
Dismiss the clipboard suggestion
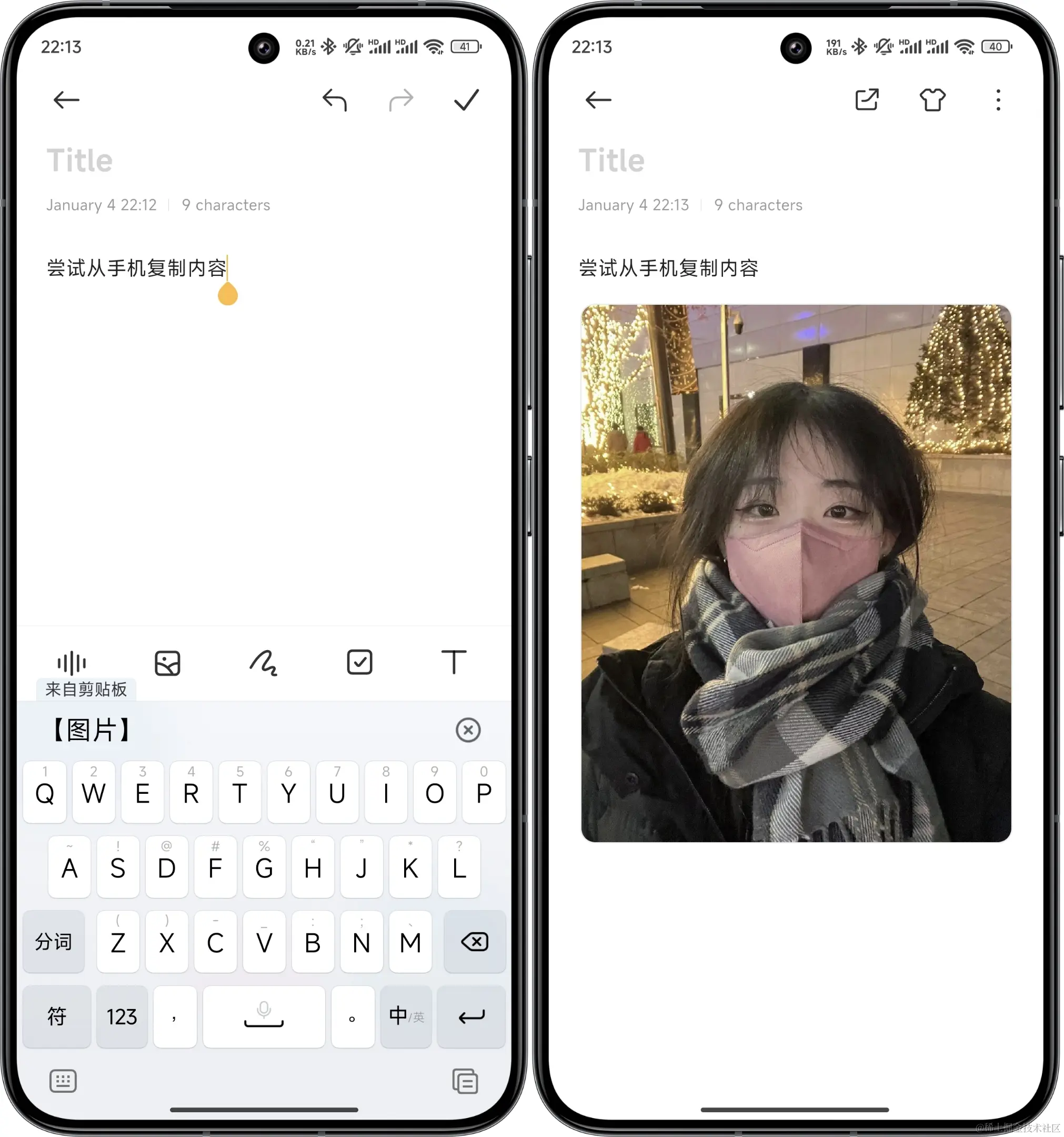pos(468,730)
